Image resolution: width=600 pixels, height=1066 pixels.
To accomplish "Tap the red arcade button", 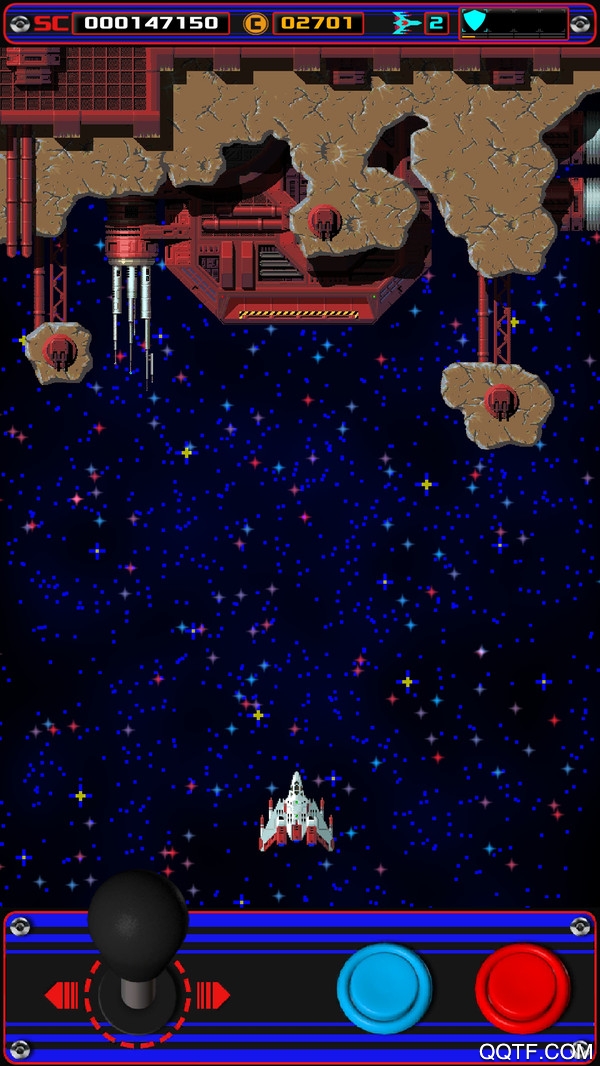I will (x=522, y=988).
